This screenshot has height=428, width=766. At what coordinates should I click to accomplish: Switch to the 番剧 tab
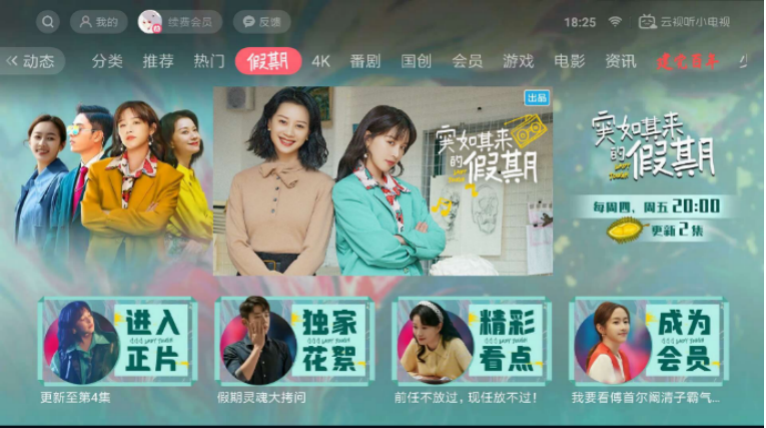click(365, 61)
